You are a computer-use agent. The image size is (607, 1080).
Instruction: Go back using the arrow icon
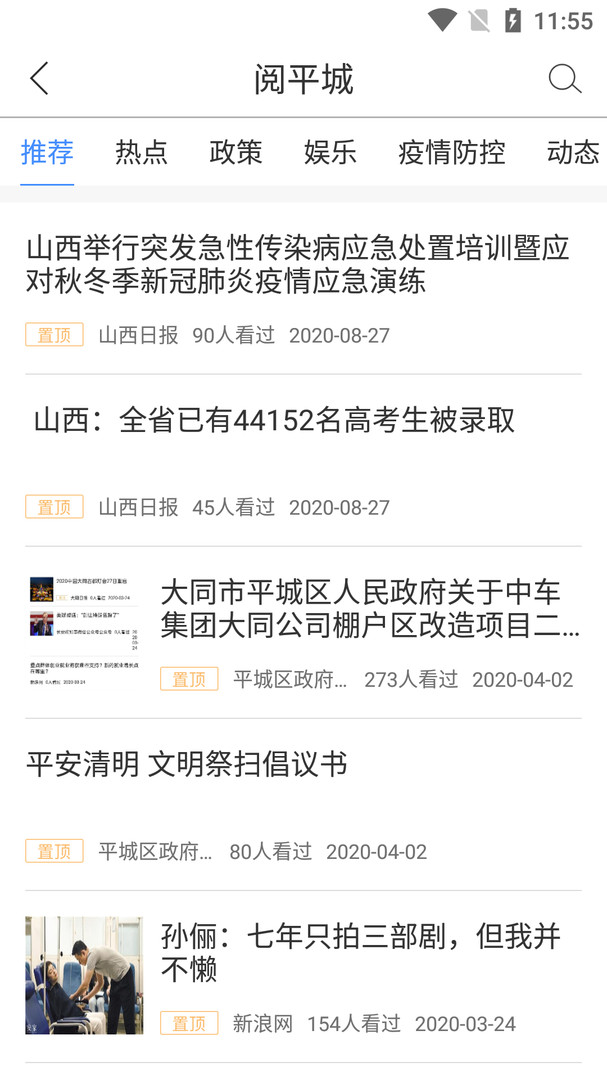point(39,79)
